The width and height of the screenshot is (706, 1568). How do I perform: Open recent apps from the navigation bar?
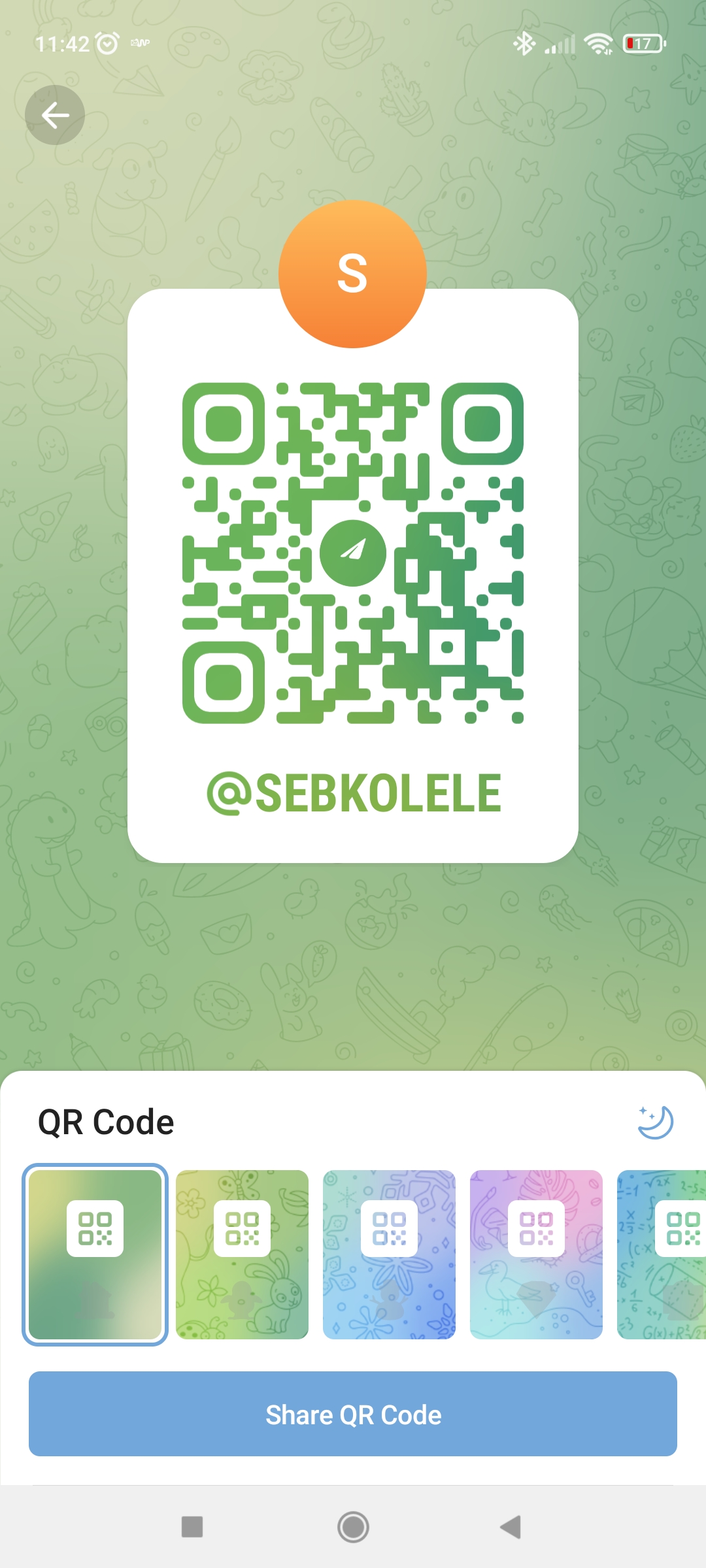click(192, 1527)
